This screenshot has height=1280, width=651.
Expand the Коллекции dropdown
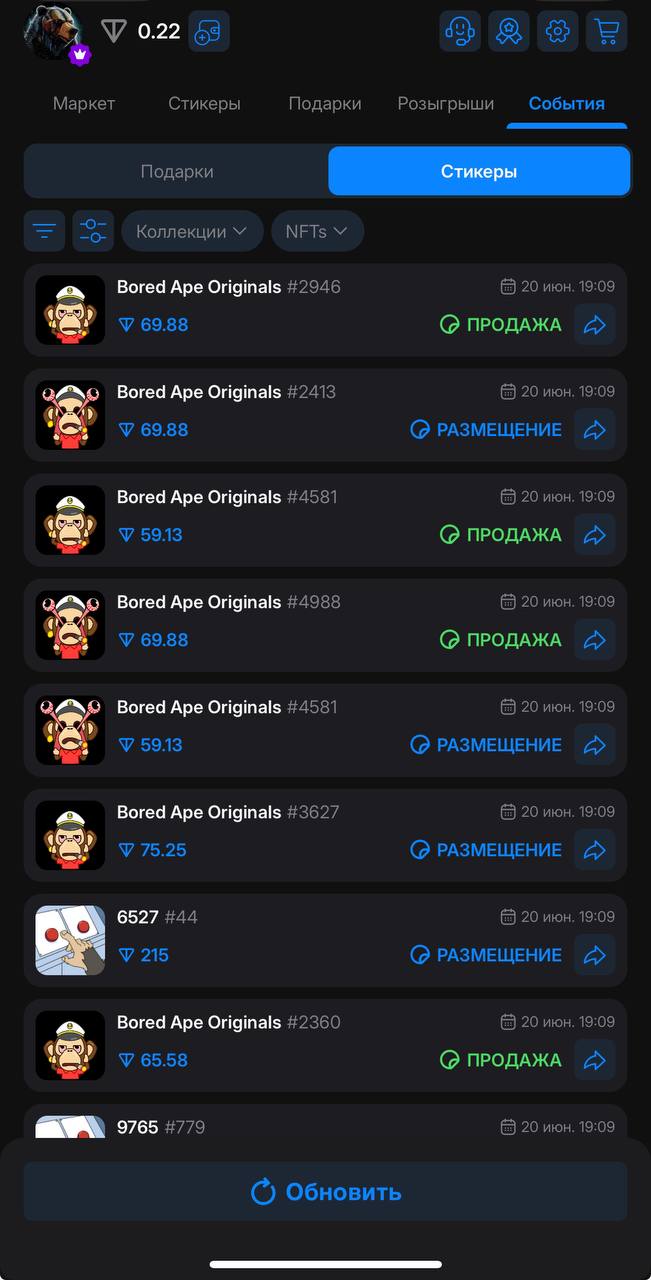pos(192,231)
